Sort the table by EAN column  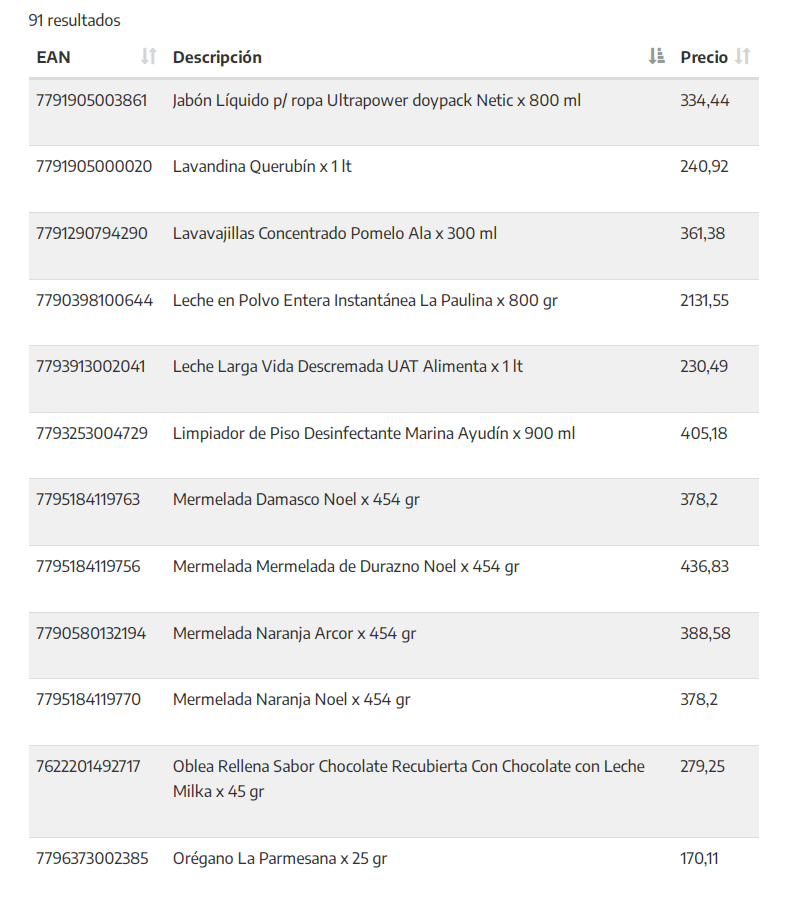148,57
